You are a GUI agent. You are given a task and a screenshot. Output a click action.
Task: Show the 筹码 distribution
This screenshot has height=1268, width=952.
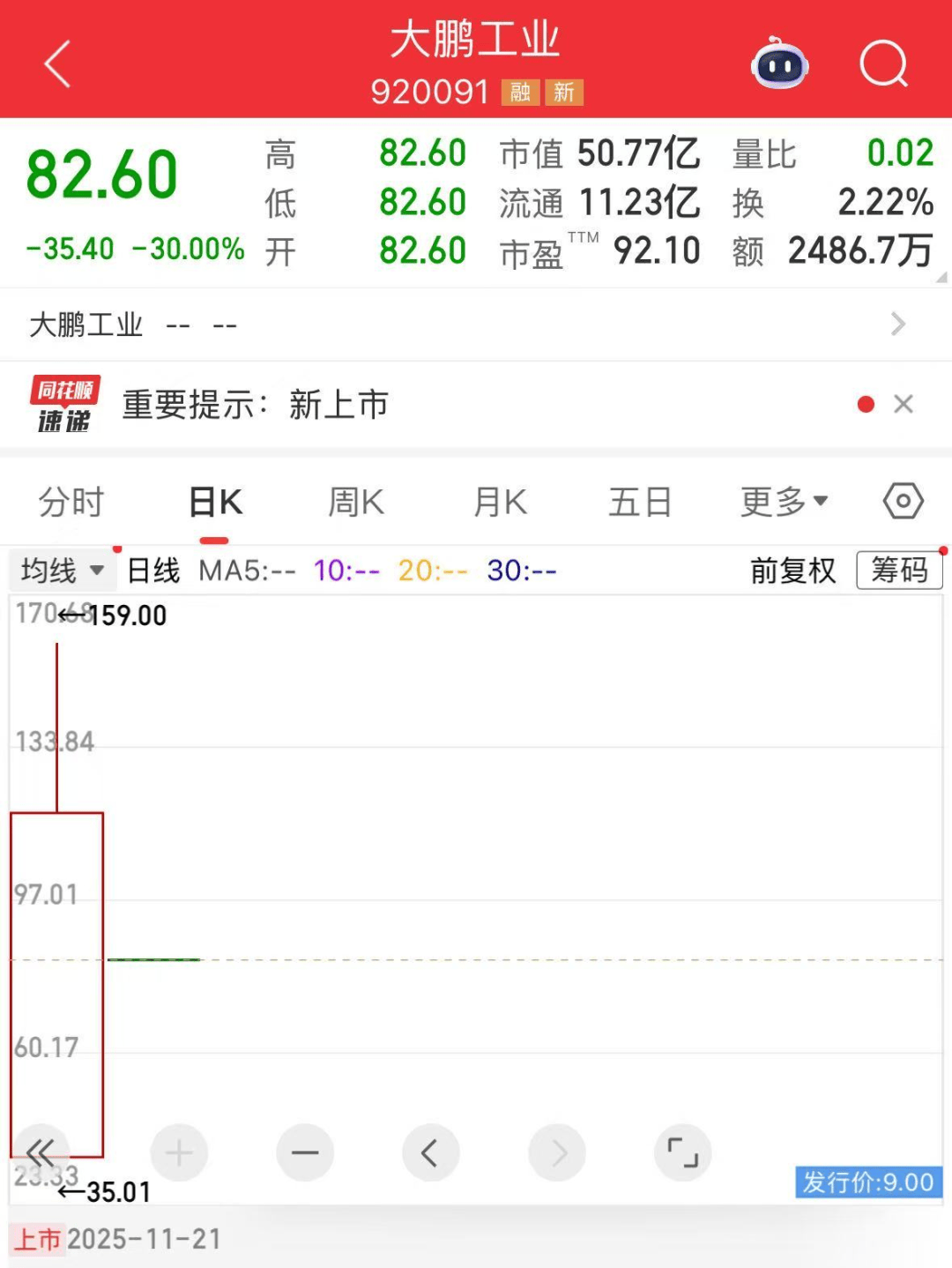tap(899, 571)
